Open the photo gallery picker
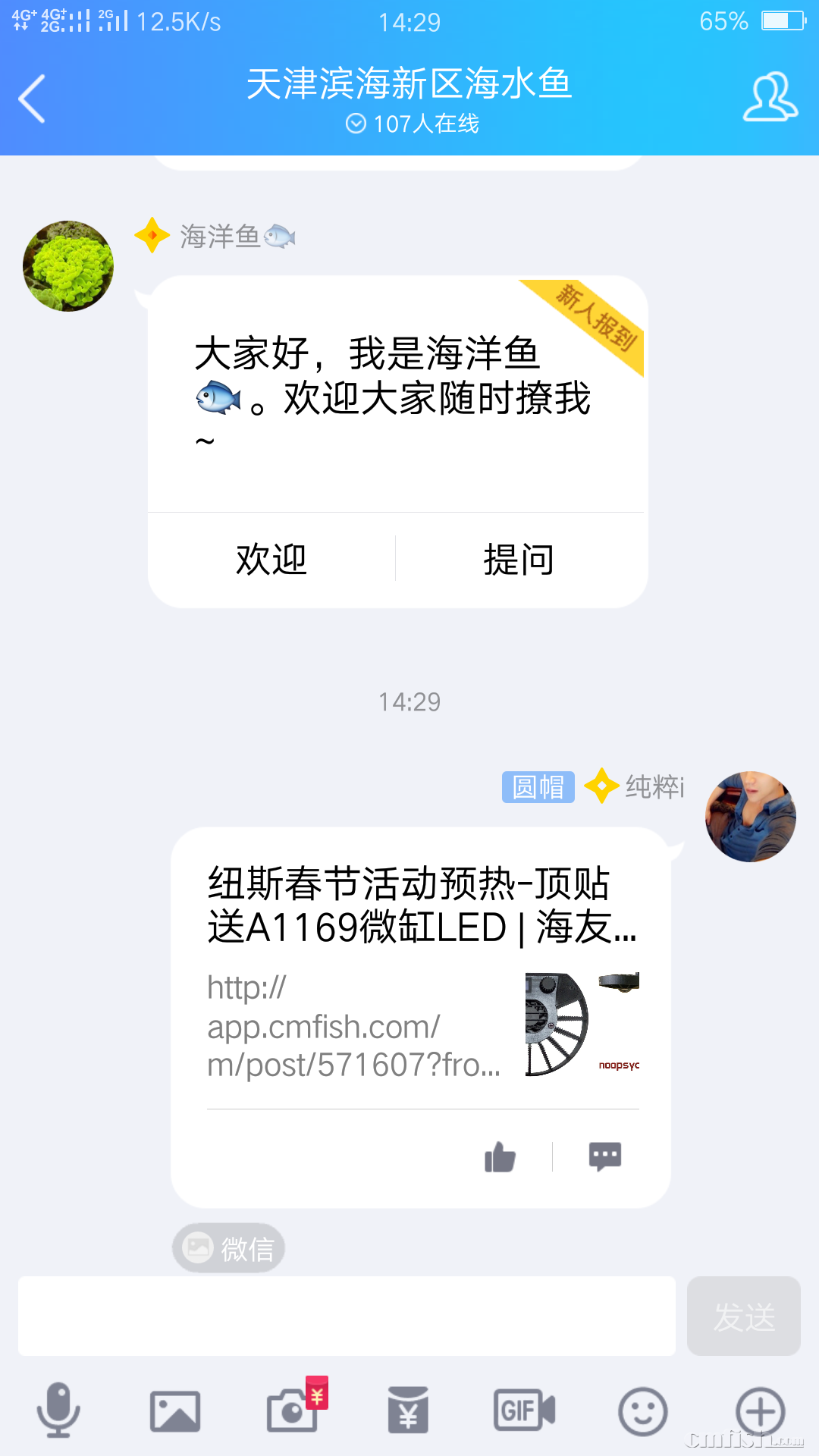819x1456 pixels. (x=175, y=1410)
